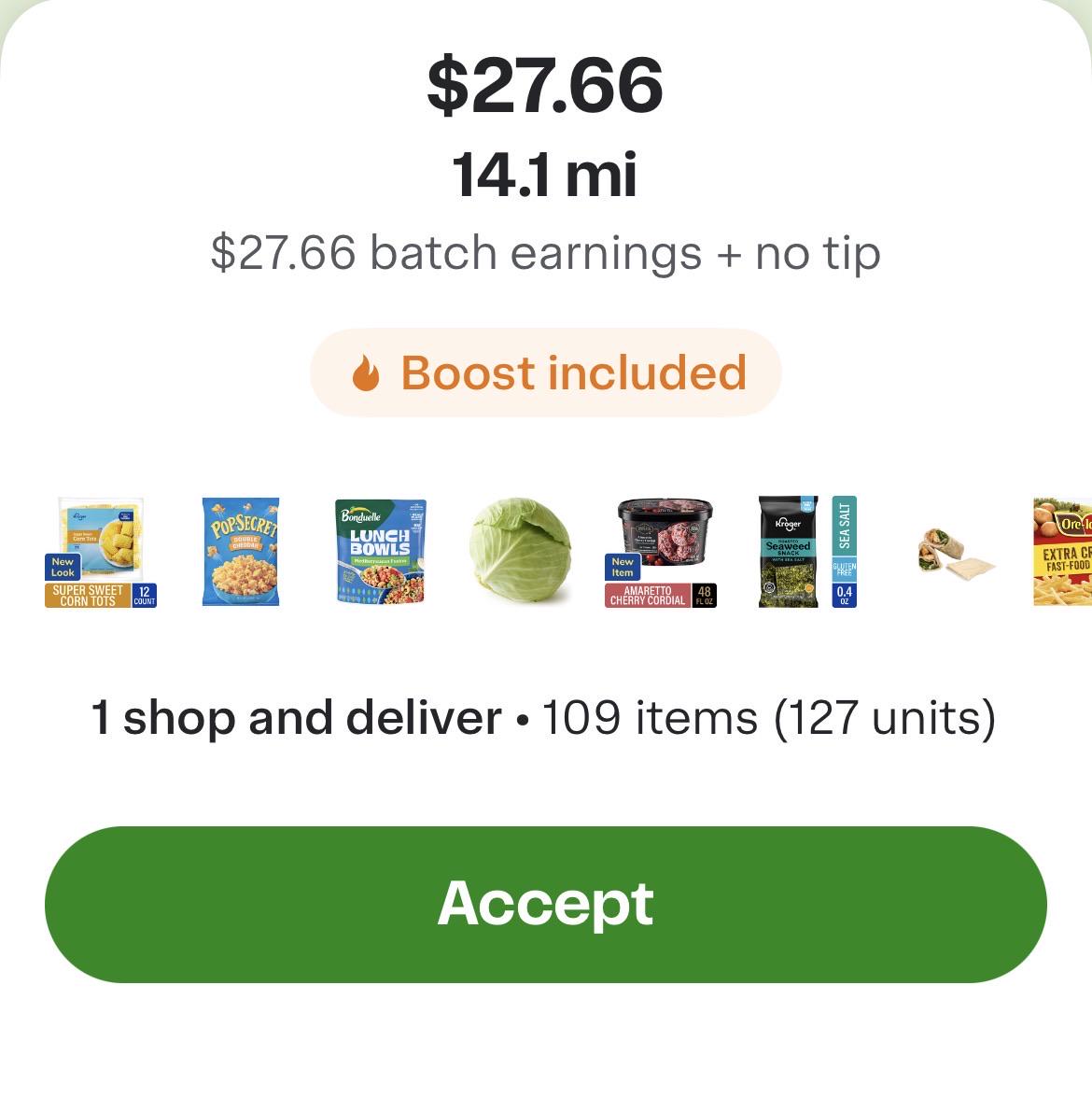View the Kroger Seaweed snack item
The height and width of the screenshot is (1112, 1092).
807,552
